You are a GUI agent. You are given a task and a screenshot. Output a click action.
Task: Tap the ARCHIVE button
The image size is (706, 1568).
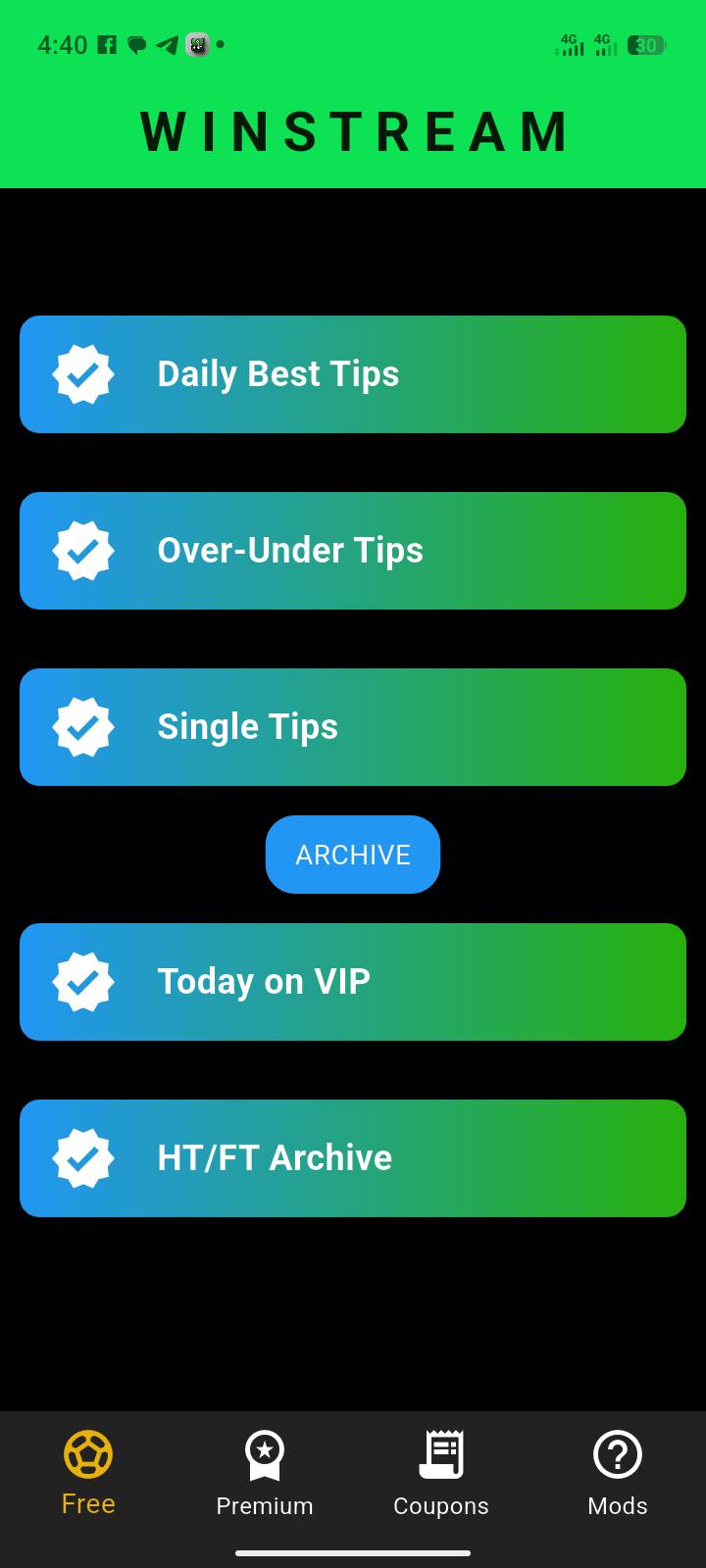point(353,855)
